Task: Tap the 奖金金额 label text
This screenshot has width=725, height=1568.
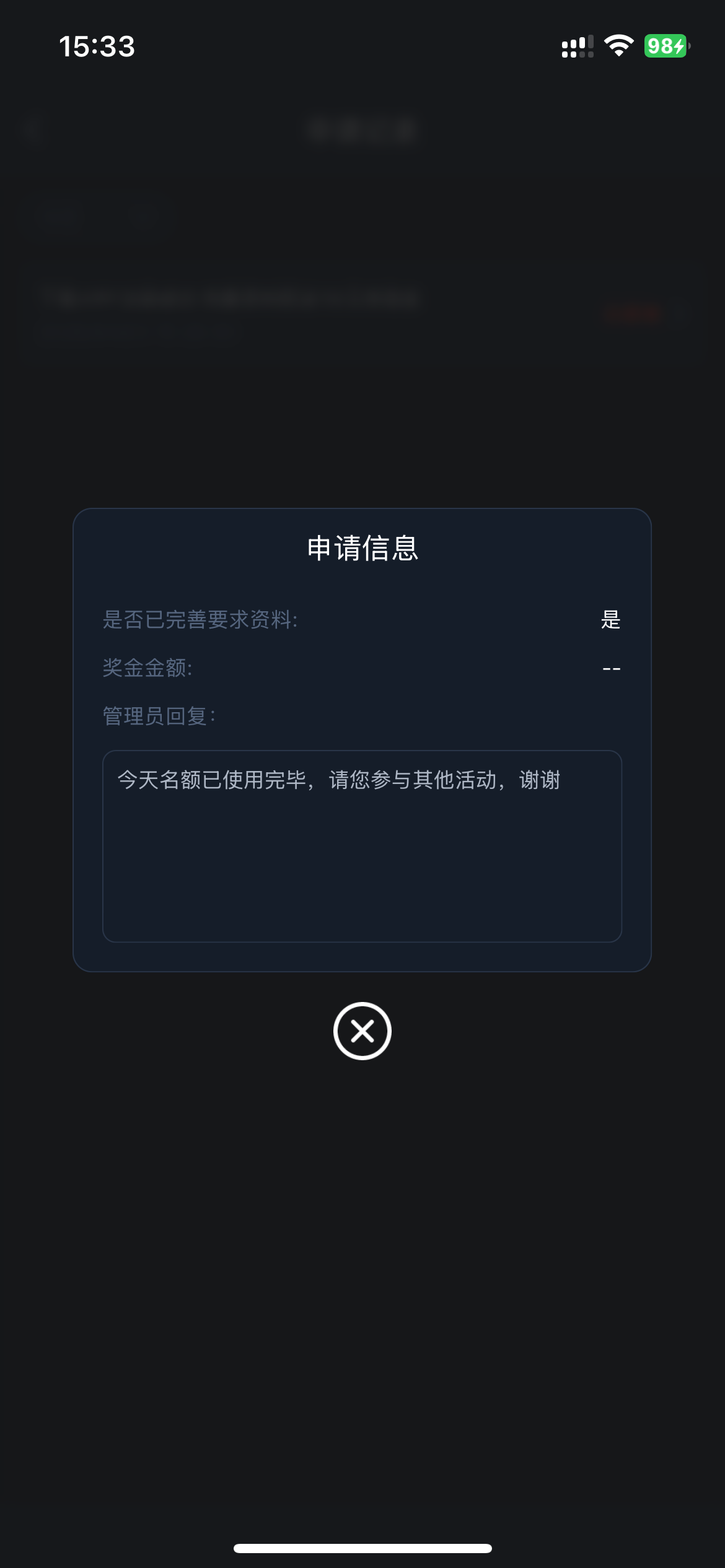Action: point(147,669)
